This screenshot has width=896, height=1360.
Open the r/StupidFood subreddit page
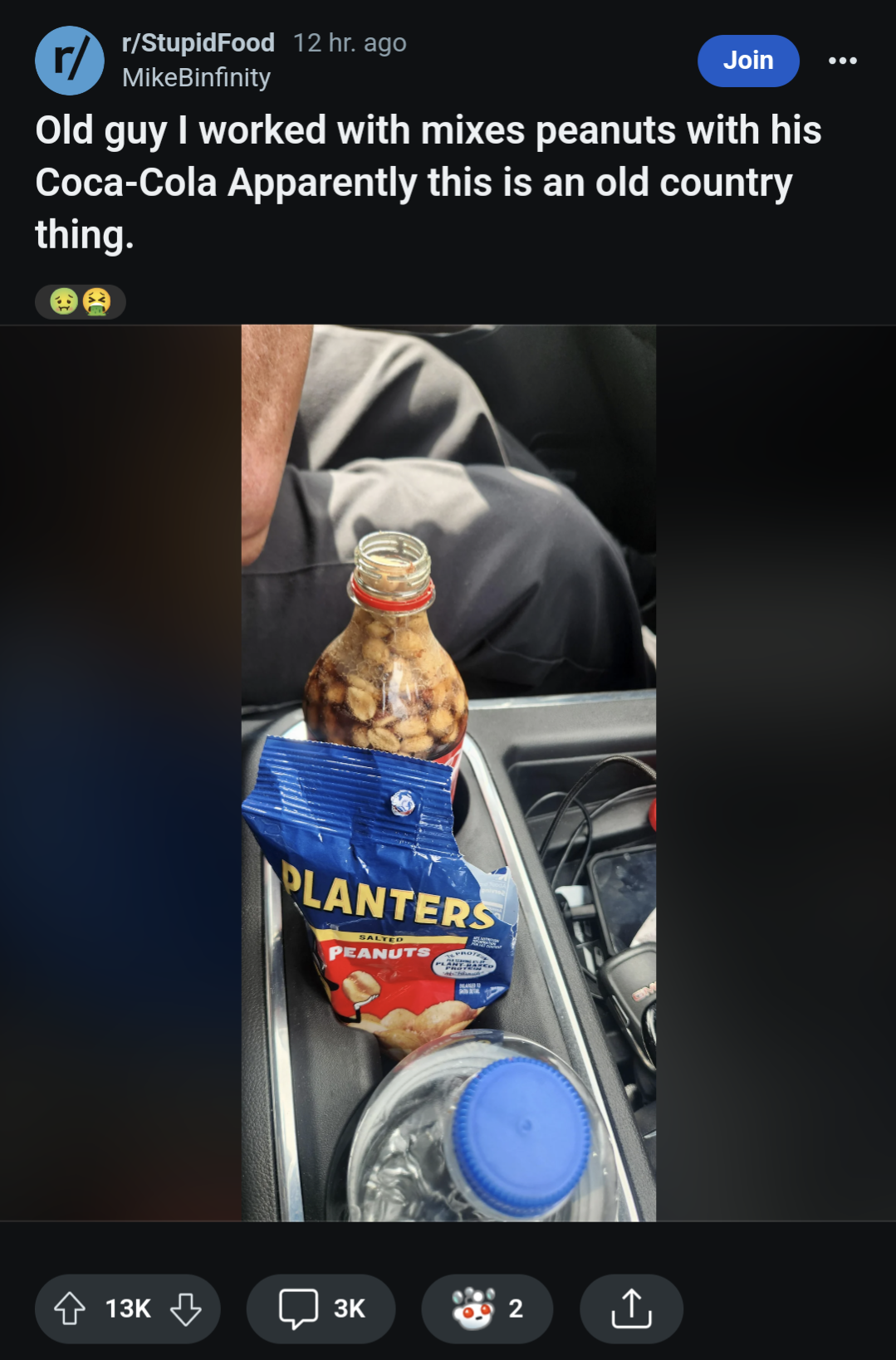(198, 43)
